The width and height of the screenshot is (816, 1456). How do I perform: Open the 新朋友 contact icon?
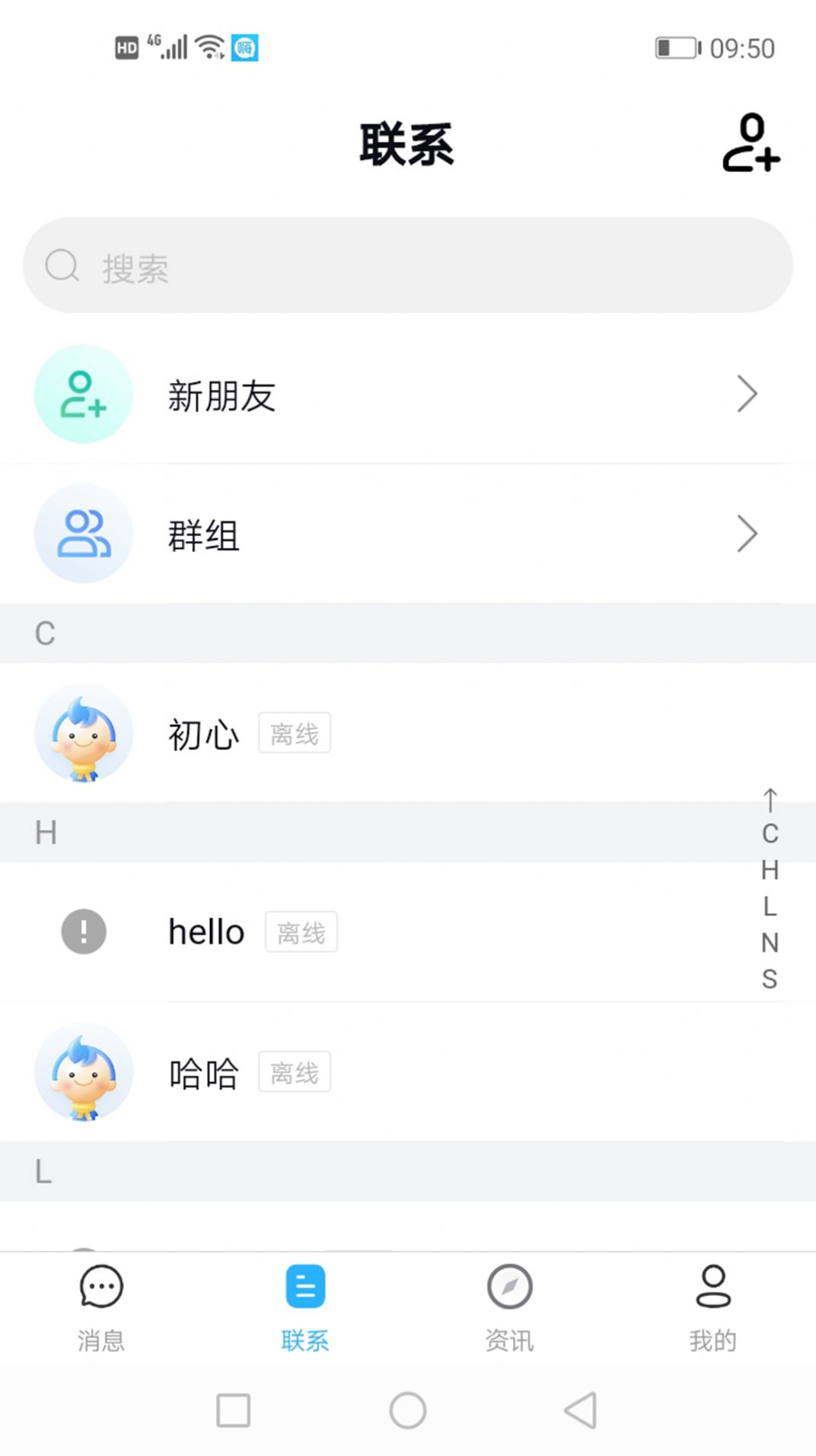[83, 394]
